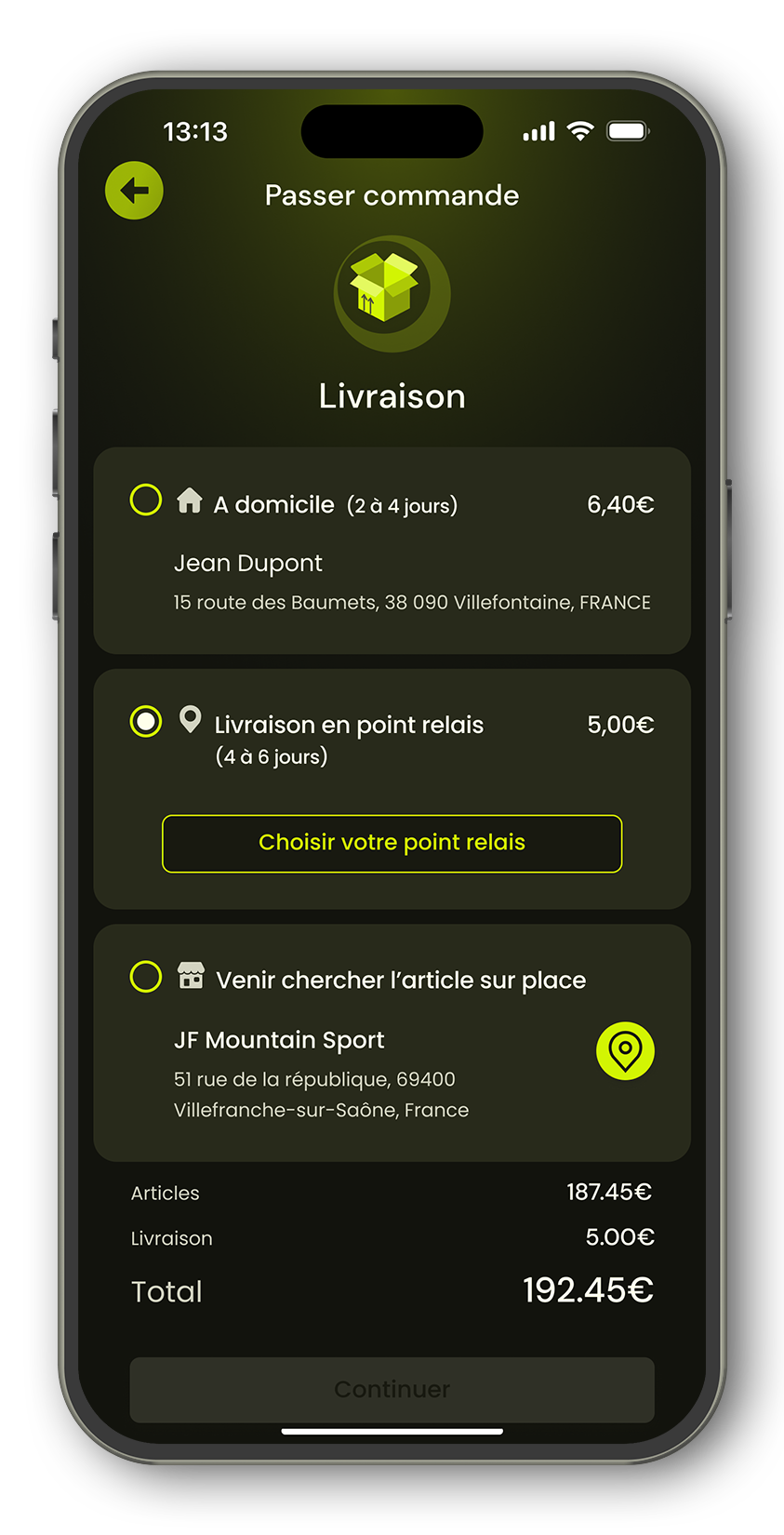The height and width of the screenshot is (1535, 784).
Task: Tap the Continuer button
Action: (x=392, y=1390)
